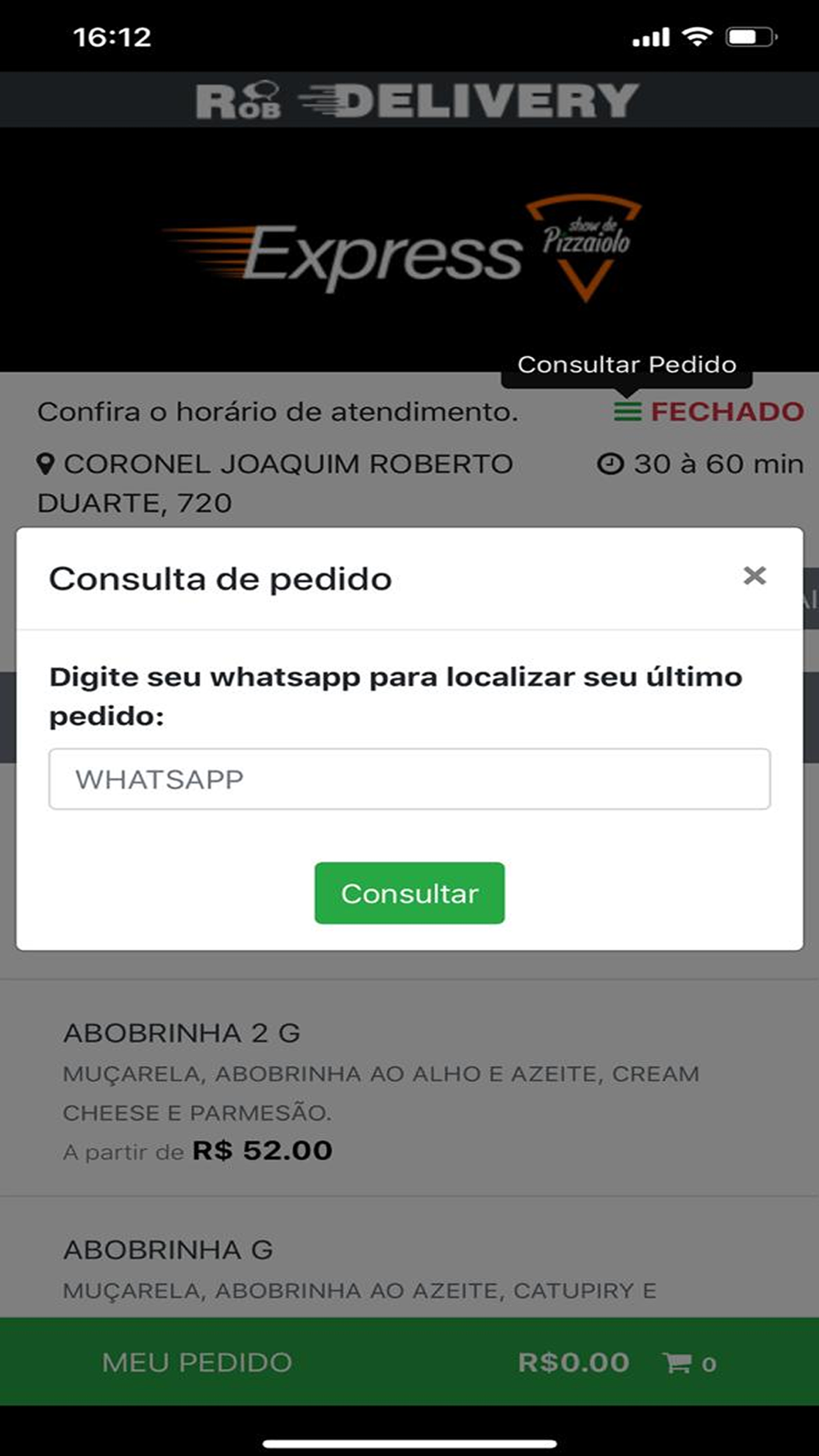Select the ABOBRINHA G pizza
The image size is (819, 1456).
(409, 1258)
